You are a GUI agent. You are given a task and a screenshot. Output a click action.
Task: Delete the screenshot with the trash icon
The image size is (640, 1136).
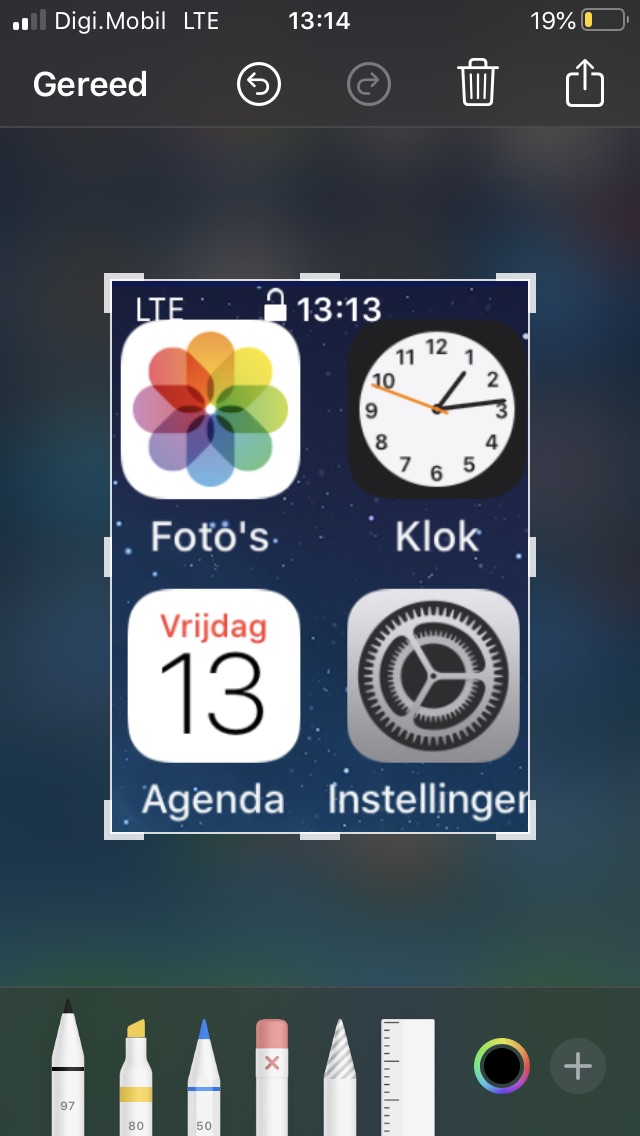pos(478,84)
